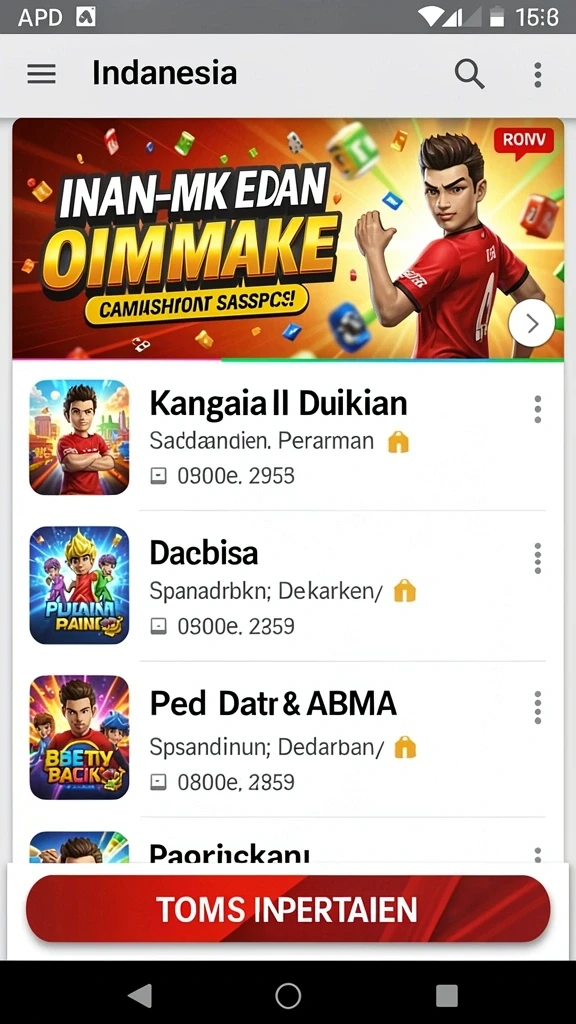576x1024 pixels.
Task: Open the hamburger drawer menu
Action: [x=41, y=74]
